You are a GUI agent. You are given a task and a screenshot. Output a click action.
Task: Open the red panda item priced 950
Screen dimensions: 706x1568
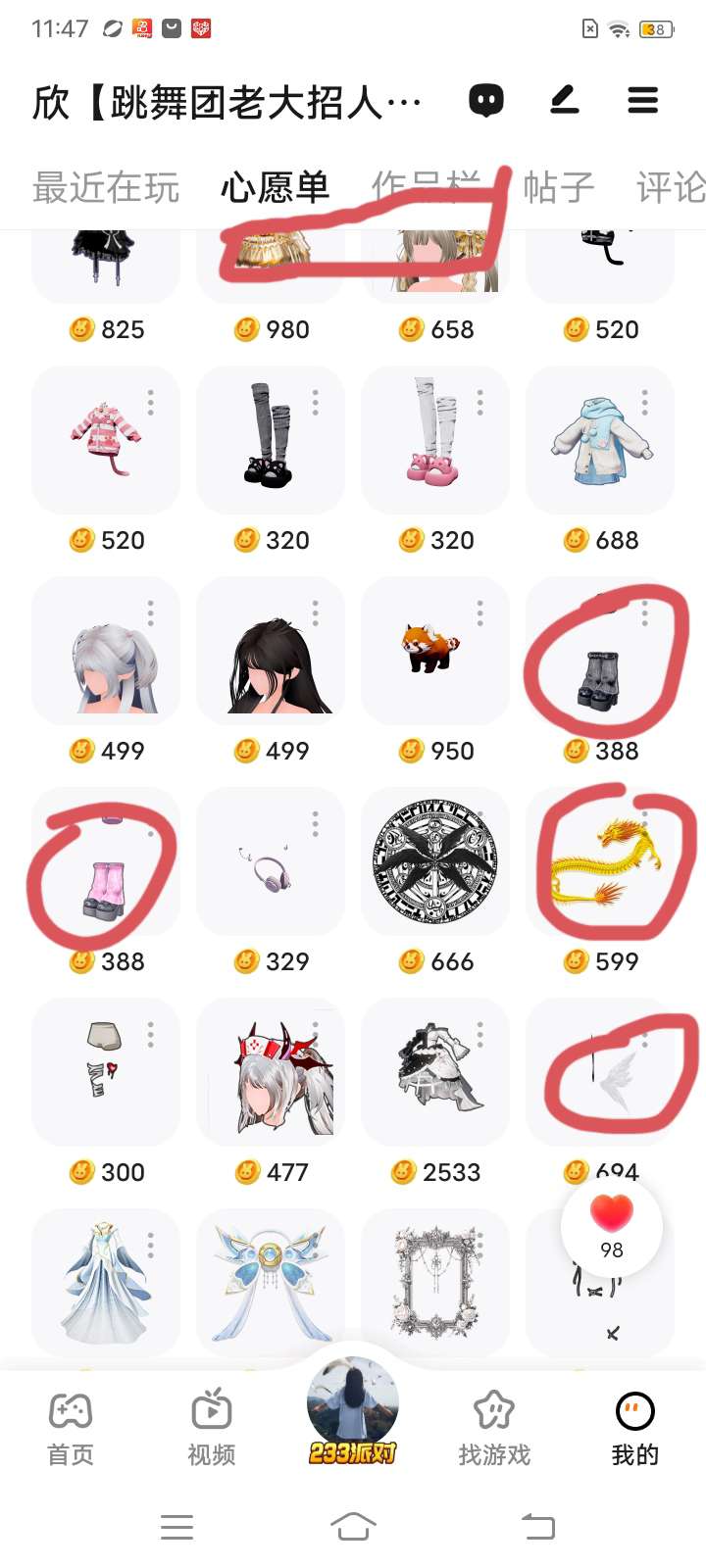coord(431,650)
